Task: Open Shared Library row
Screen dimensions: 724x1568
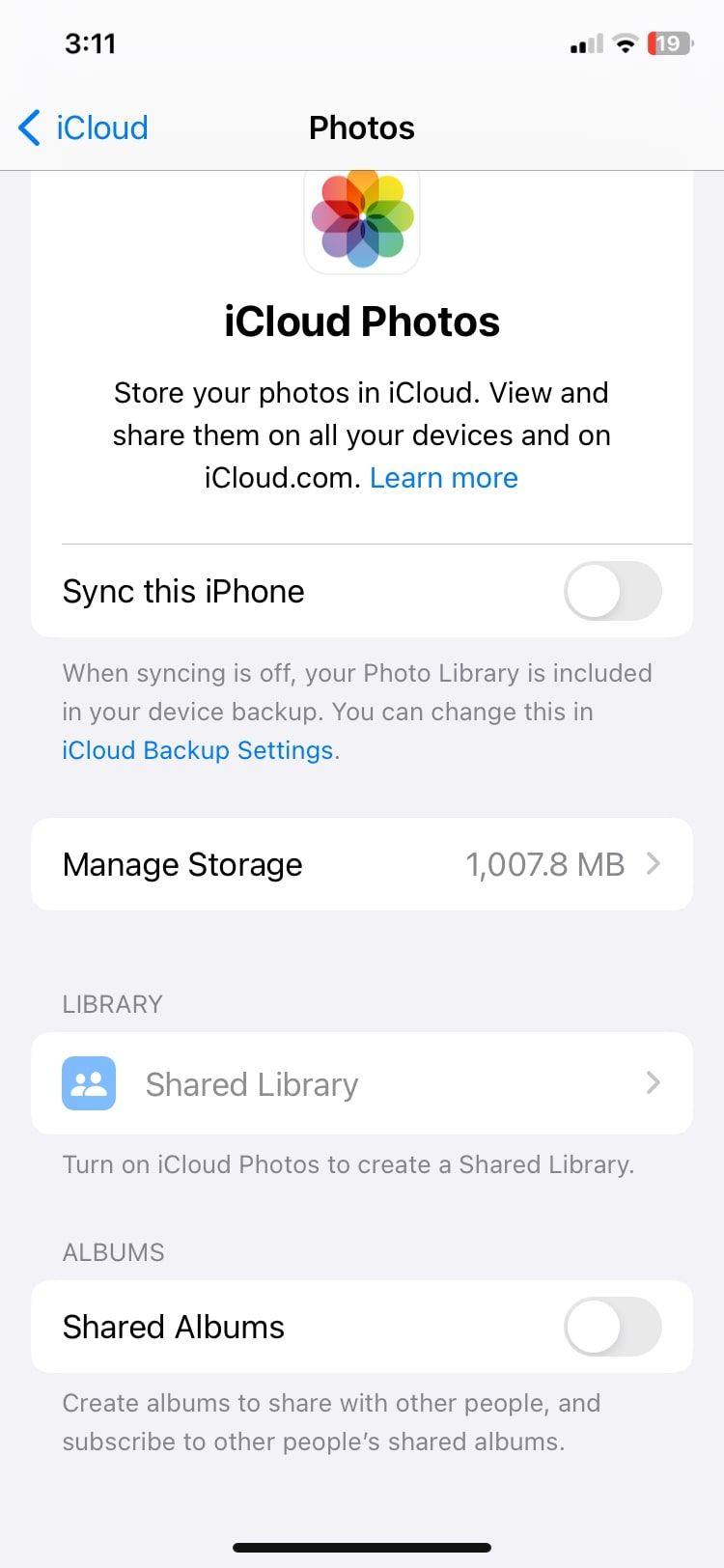Action: 361,1083
